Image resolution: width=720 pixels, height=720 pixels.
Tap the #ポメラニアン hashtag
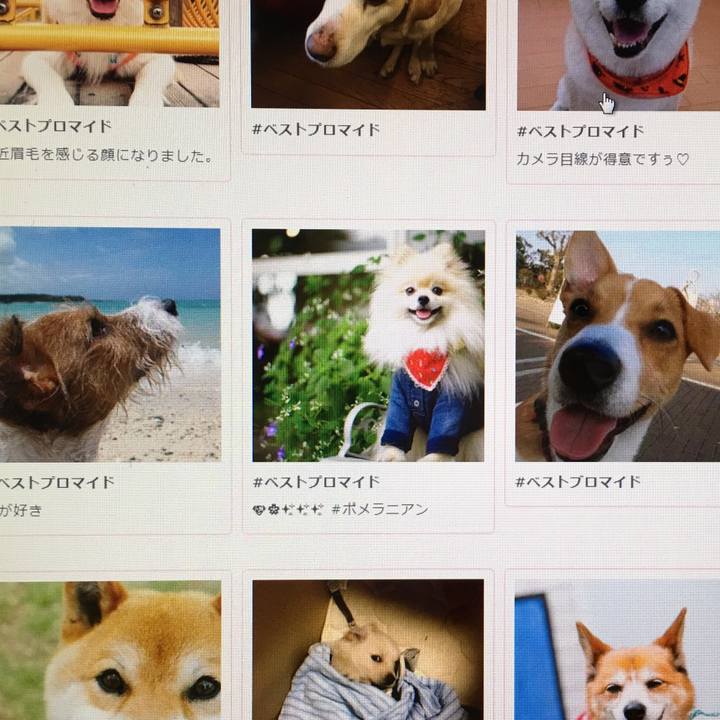(379, 509)
